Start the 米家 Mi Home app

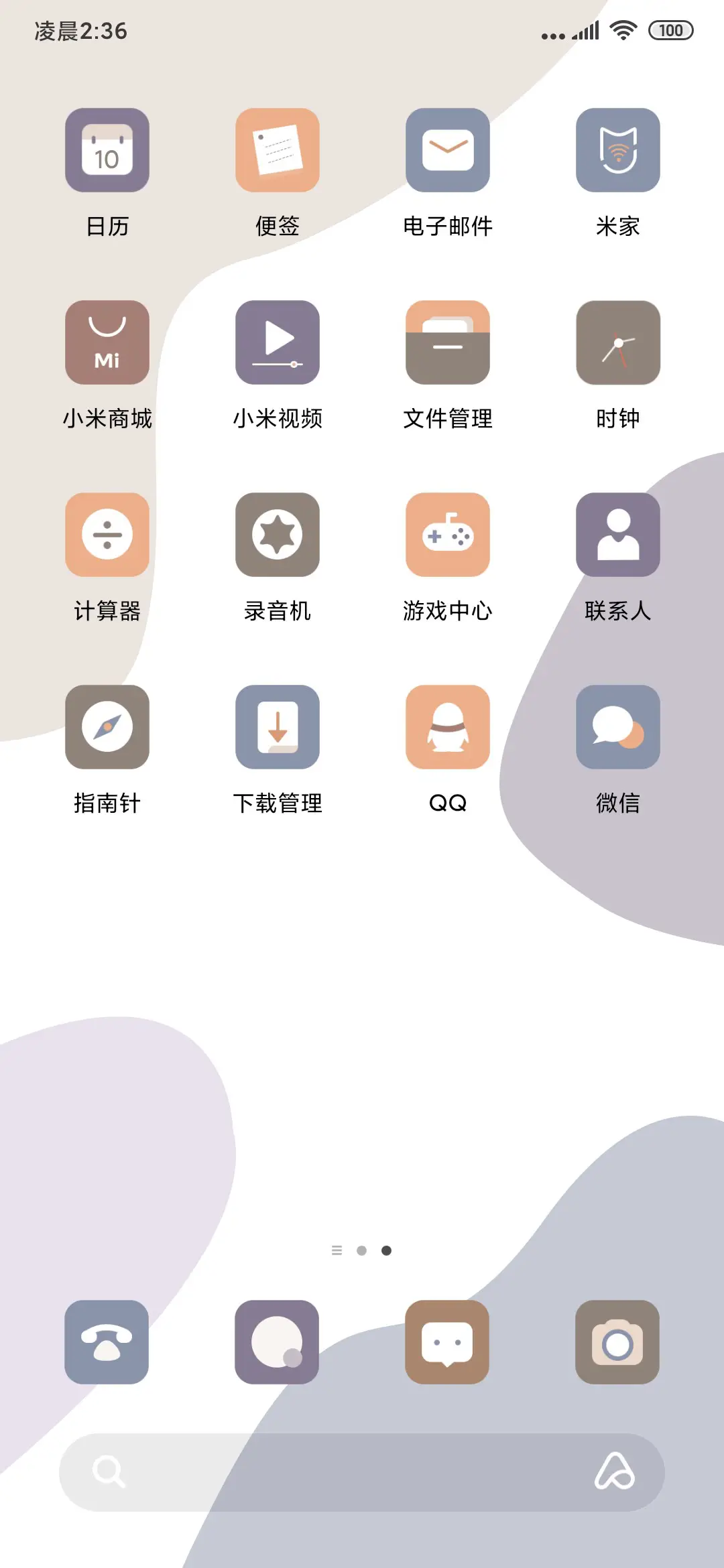point(618,150)
